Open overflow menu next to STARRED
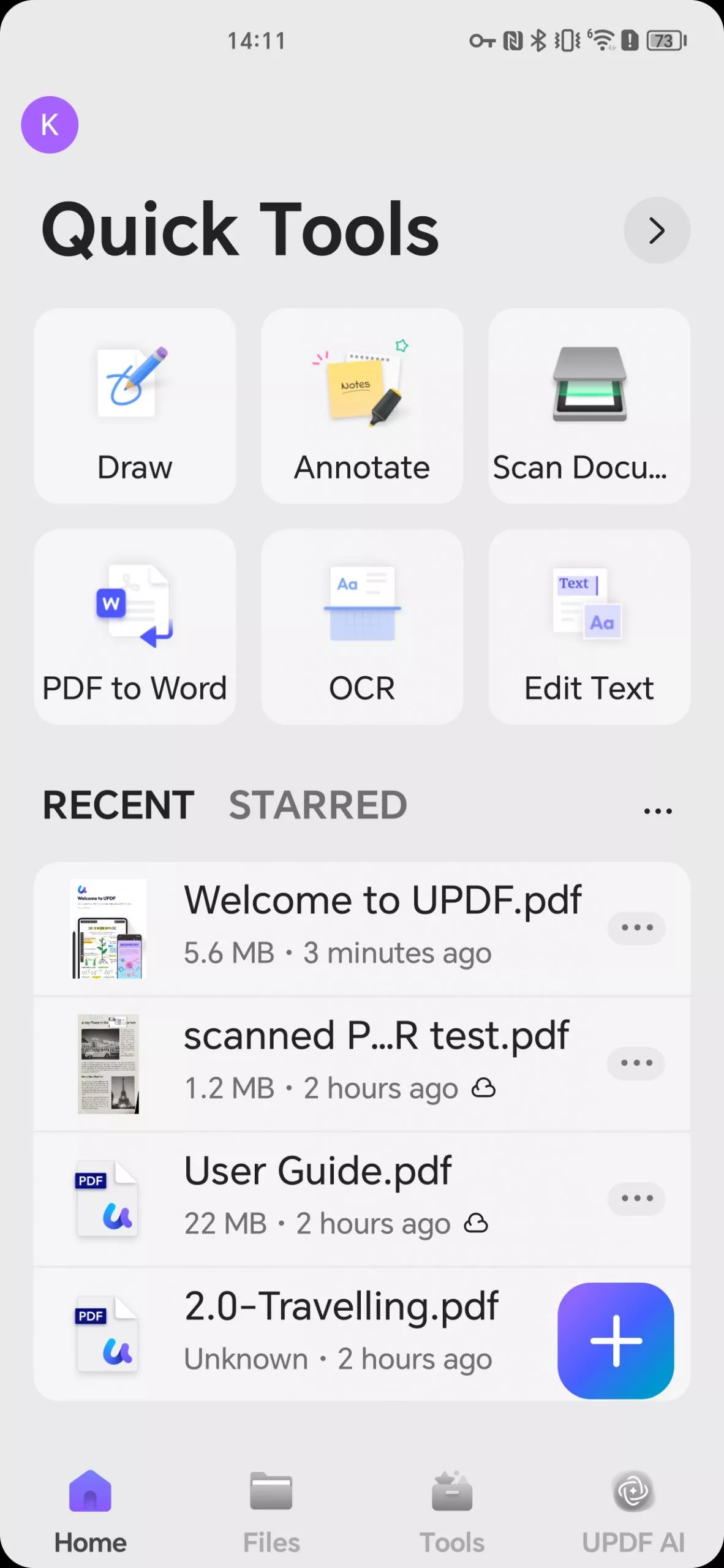724x1568 pixels. (x=658, y=811)
